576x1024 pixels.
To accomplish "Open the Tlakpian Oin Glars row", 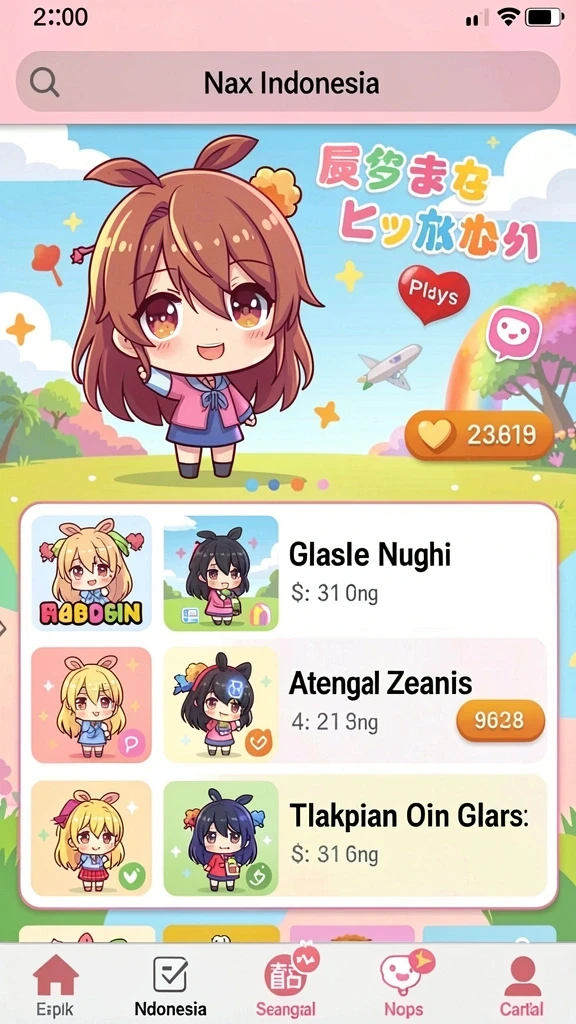I will 288,837.
